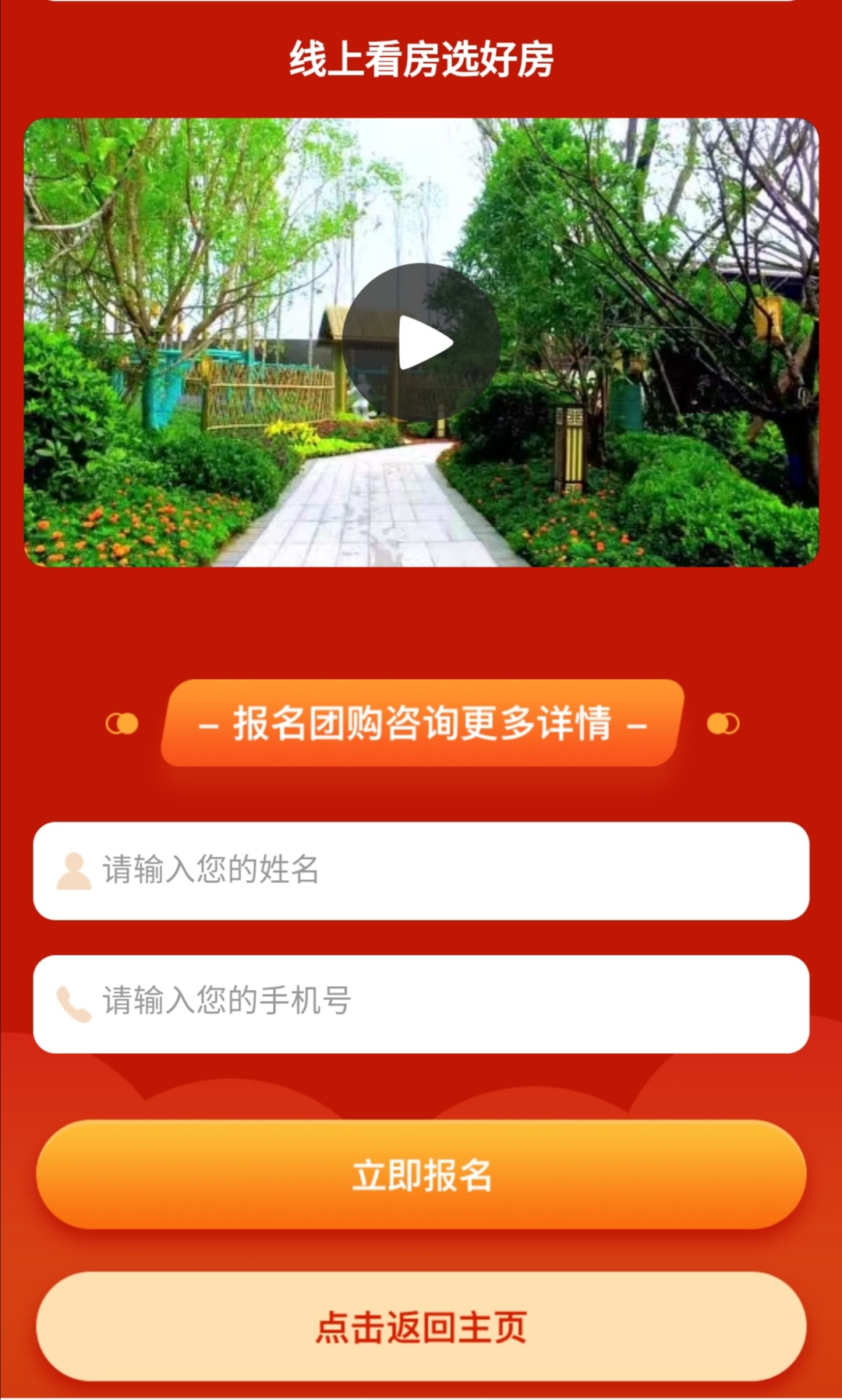Return to homepage via 点击返回主页

421,1327
